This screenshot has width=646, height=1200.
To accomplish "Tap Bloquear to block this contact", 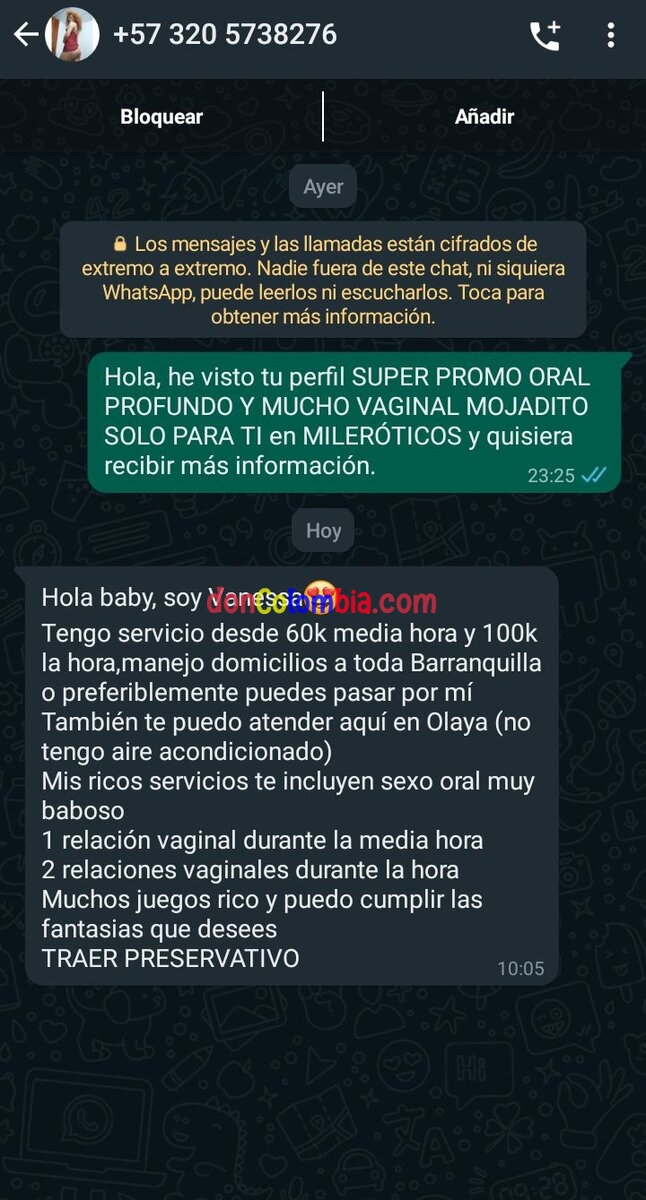I will [161, 117].
